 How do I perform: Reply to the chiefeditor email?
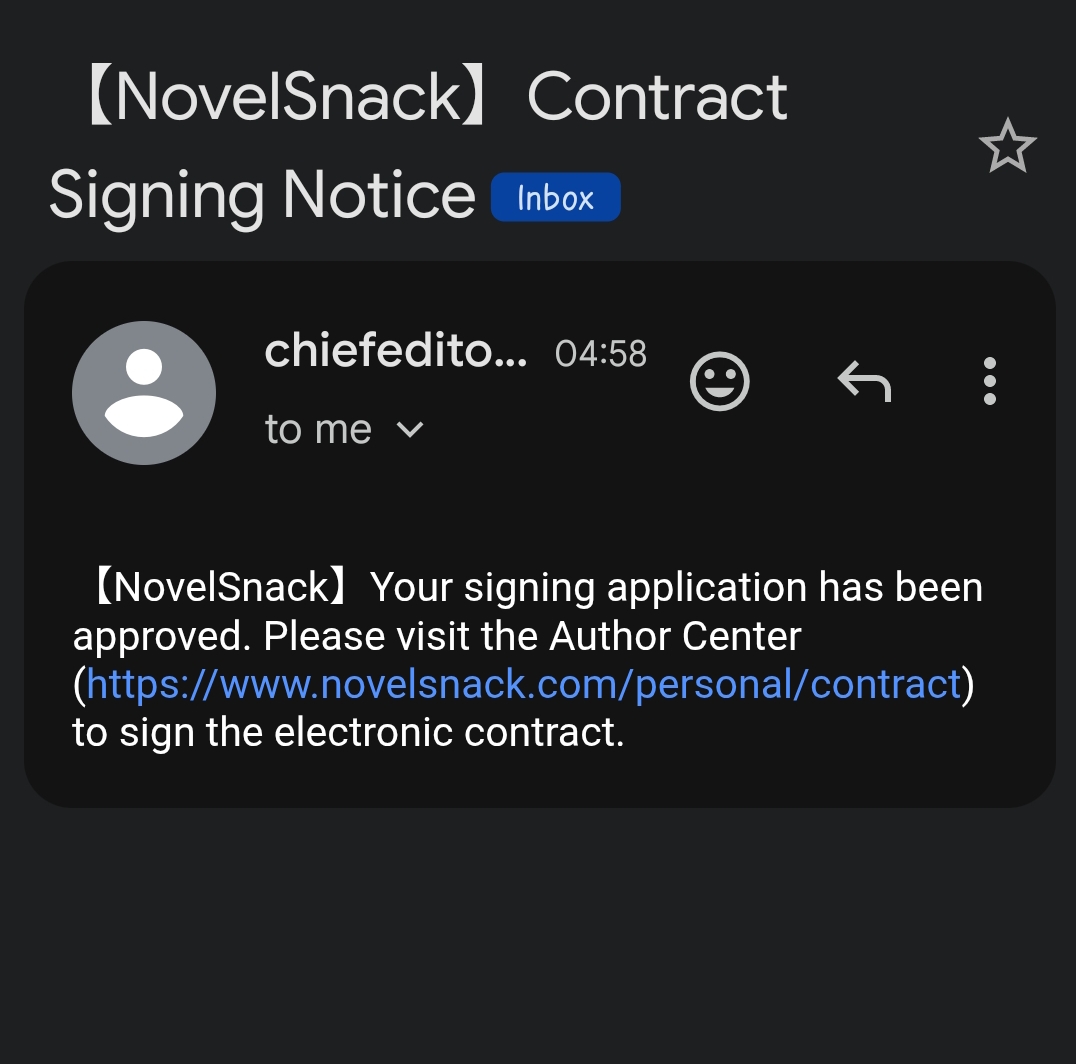coord(864,381)
